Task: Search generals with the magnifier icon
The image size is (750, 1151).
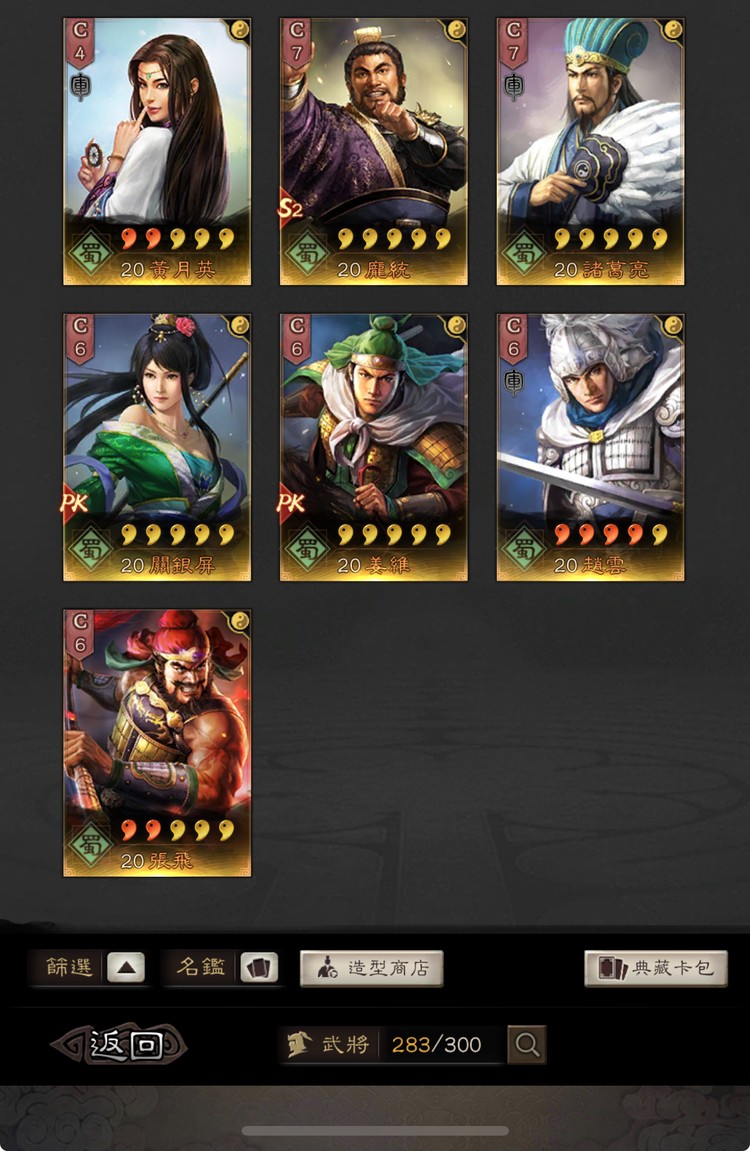Action: pos(527,1045)
